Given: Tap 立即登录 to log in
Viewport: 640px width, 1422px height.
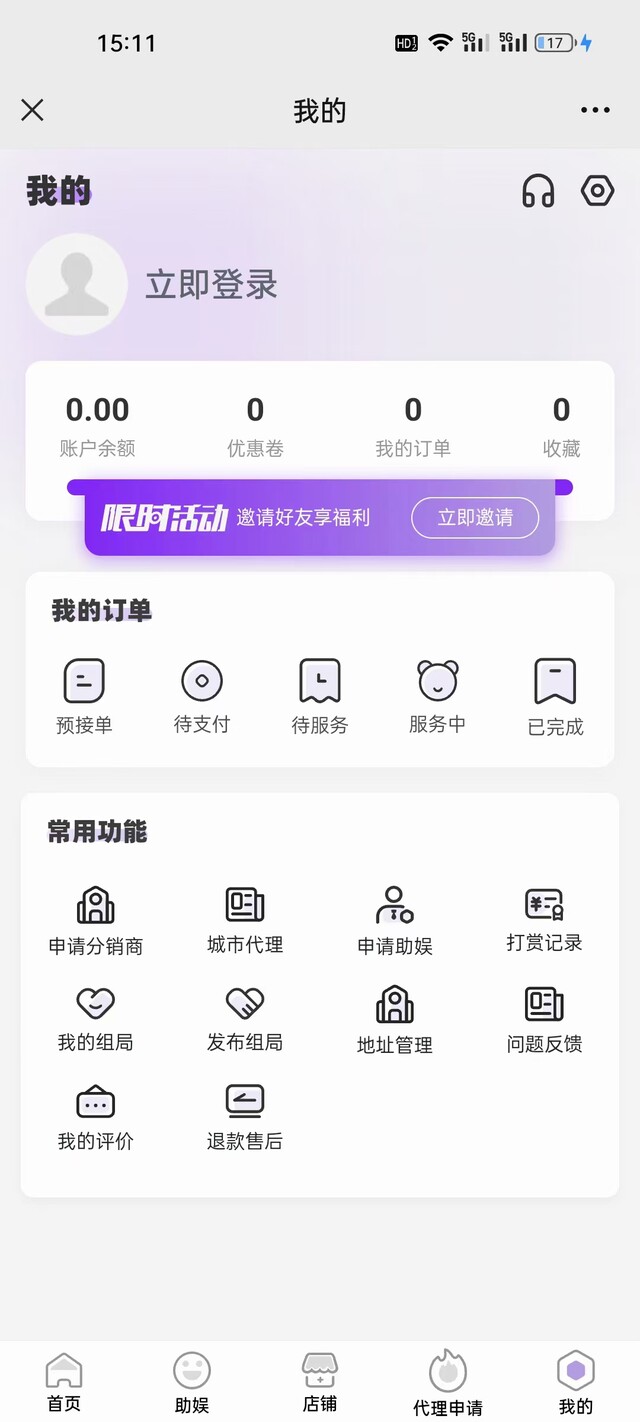Looking at the screenshot, I should pos(211,285).
